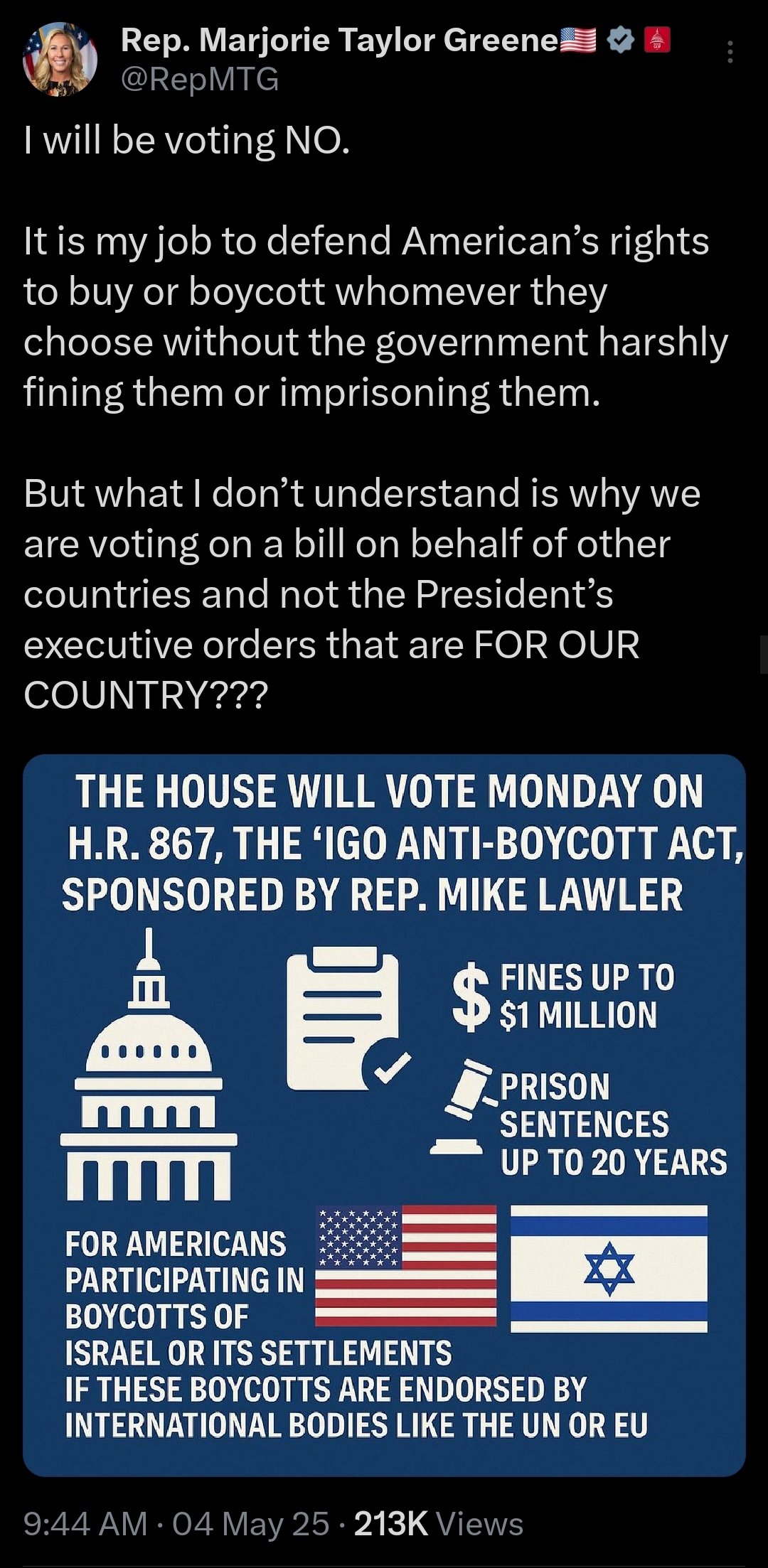Open the tweet's three-dot overflow menu
Image resolution: width=768 pixels, height=1568 pixels.
click(x=730, y=53)
